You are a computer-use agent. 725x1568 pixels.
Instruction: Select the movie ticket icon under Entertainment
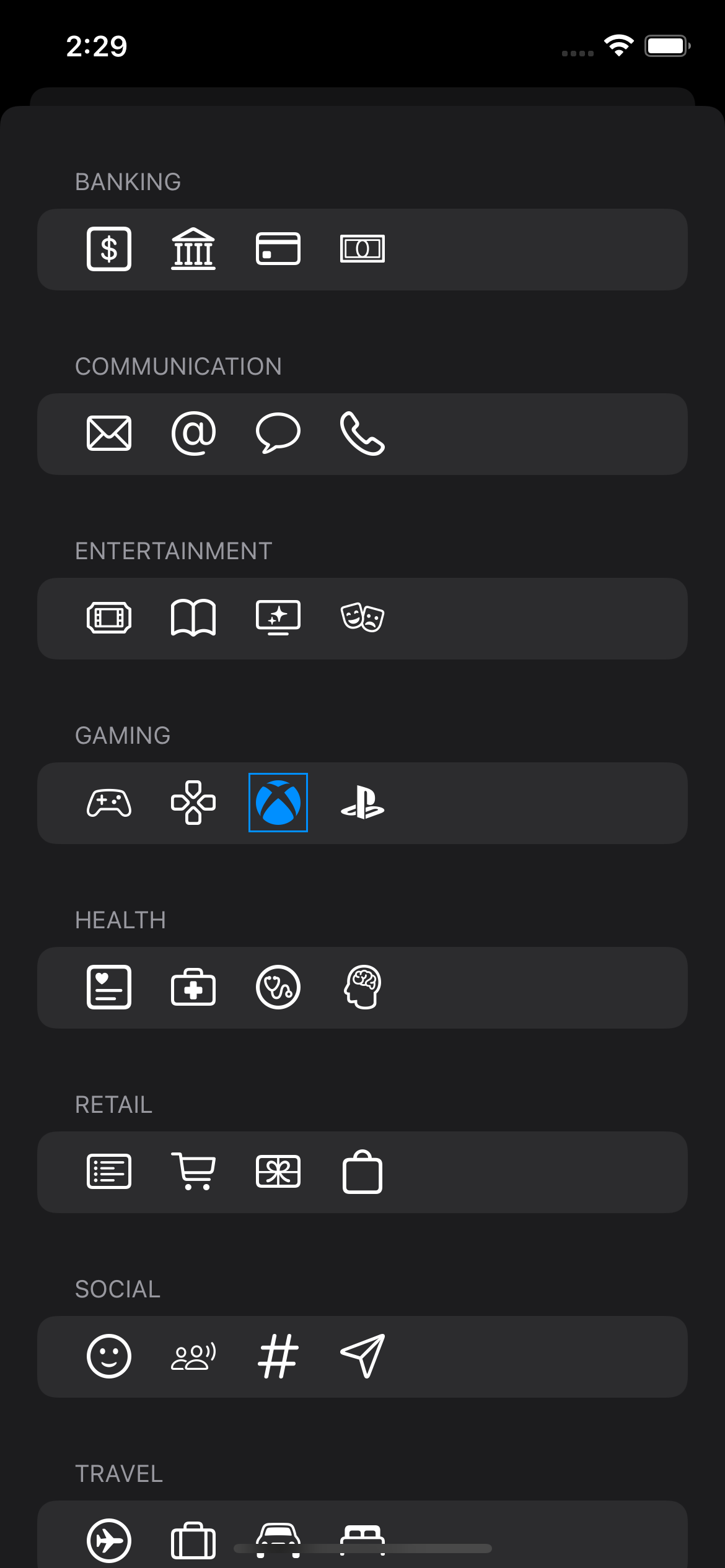point(108,617)
